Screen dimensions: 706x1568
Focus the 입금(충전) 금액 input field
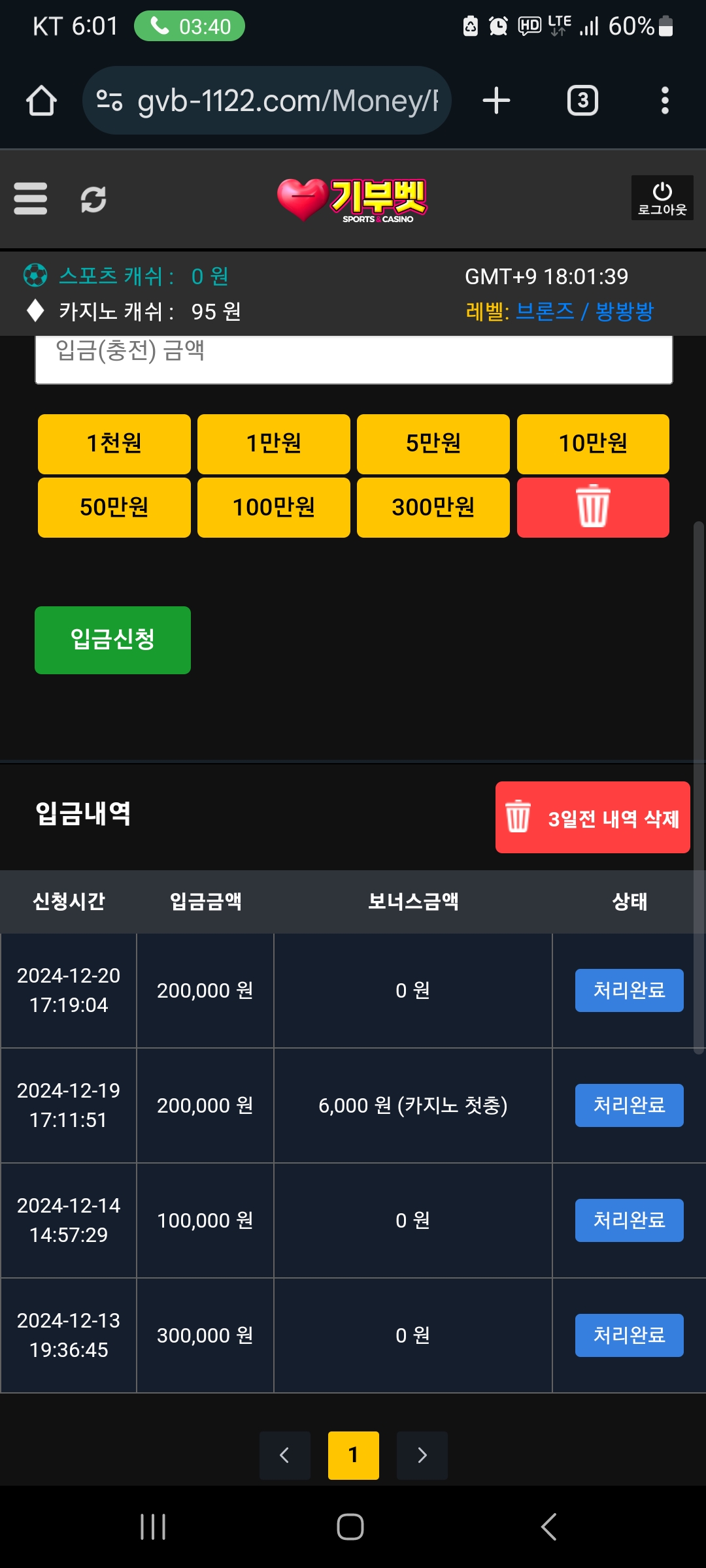point(353,358)
